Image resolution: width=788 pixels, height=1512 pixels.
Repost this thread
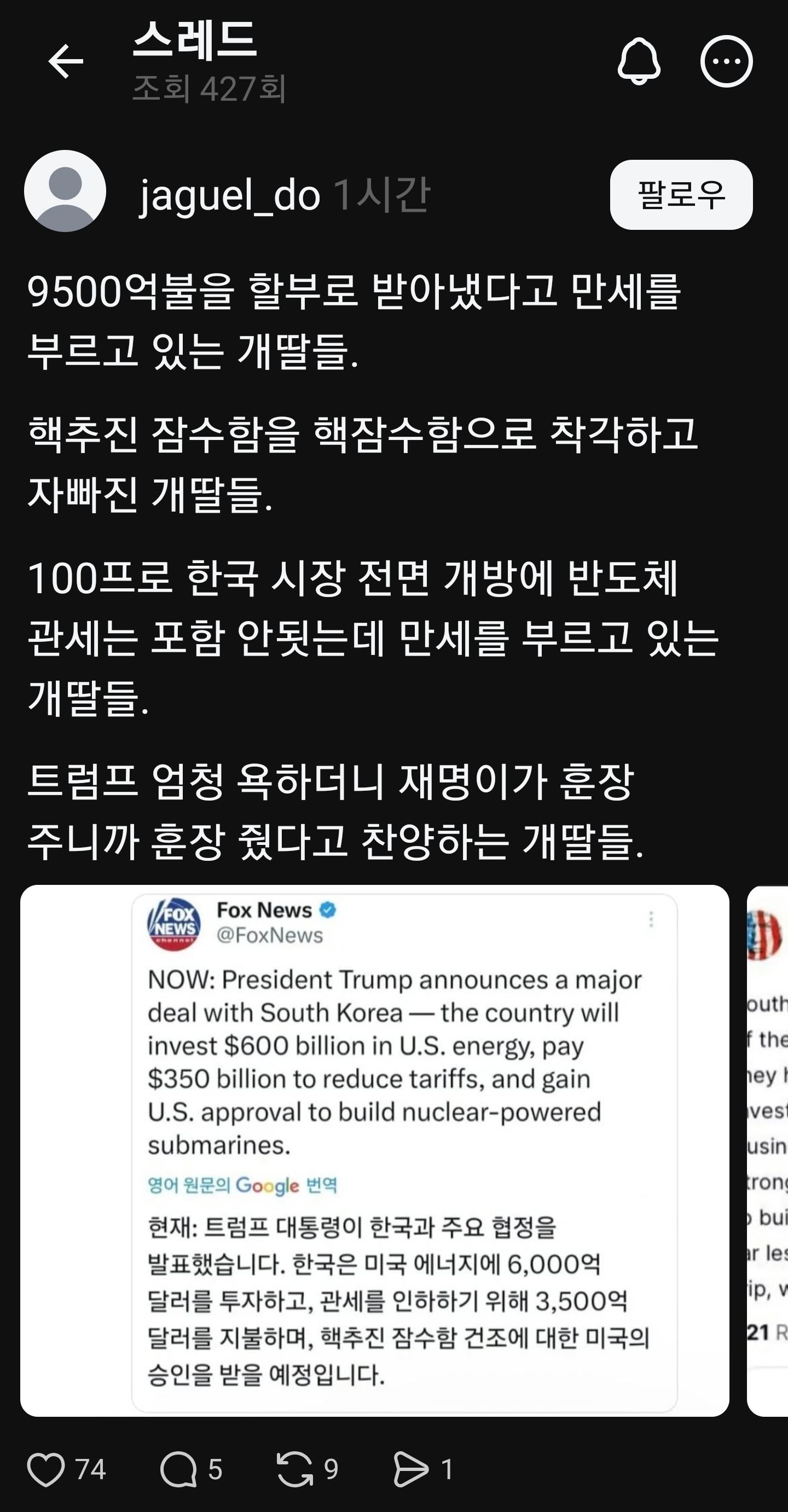click(x=294, y=1469)
